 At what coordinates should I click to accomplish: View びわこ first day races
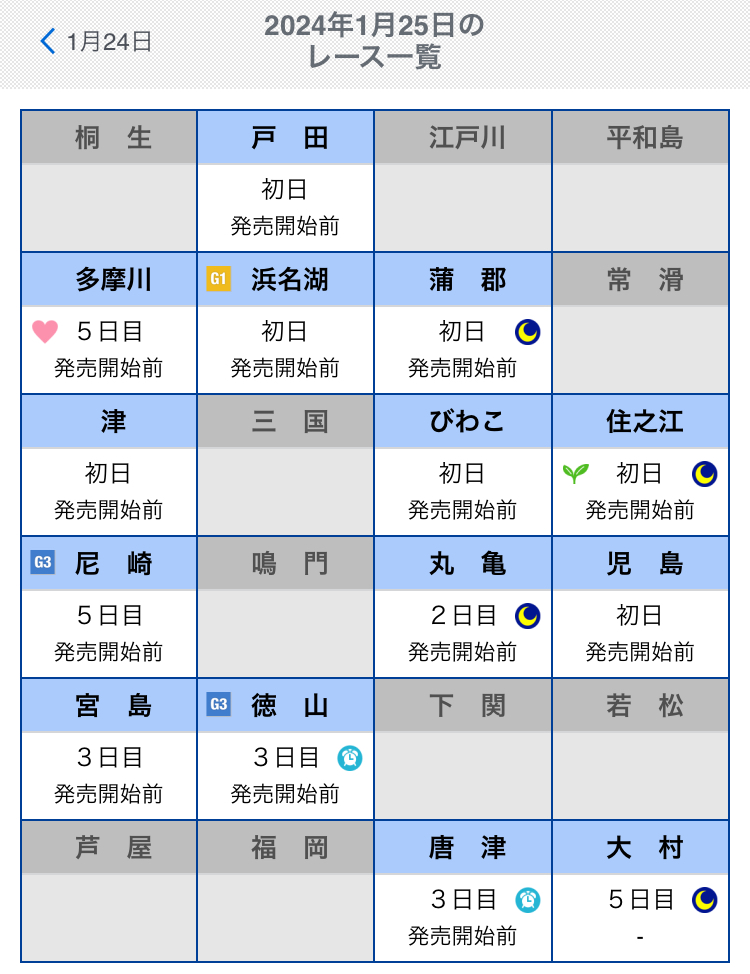(463, 490)
